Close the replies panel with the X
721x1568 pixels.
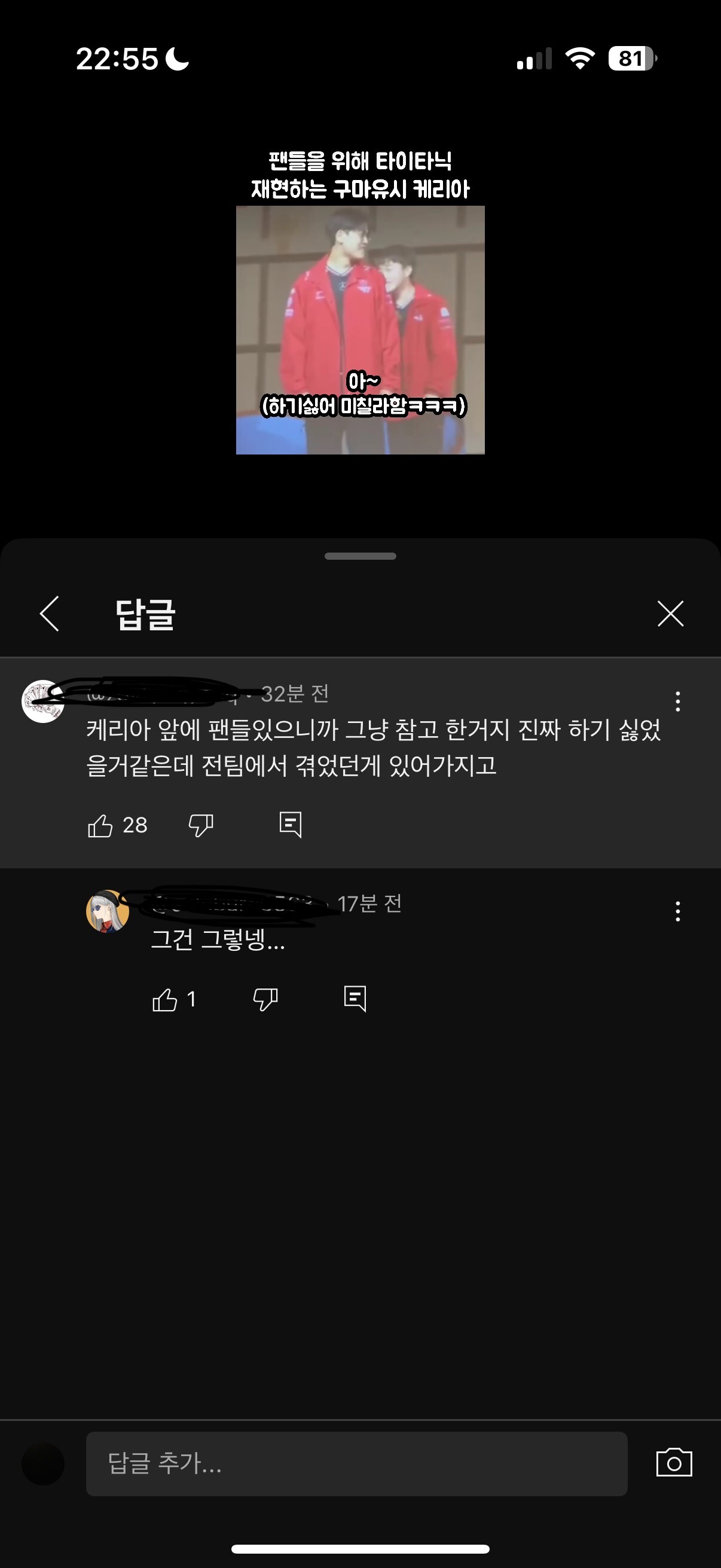pyautogui.click(x=671, y=614)
